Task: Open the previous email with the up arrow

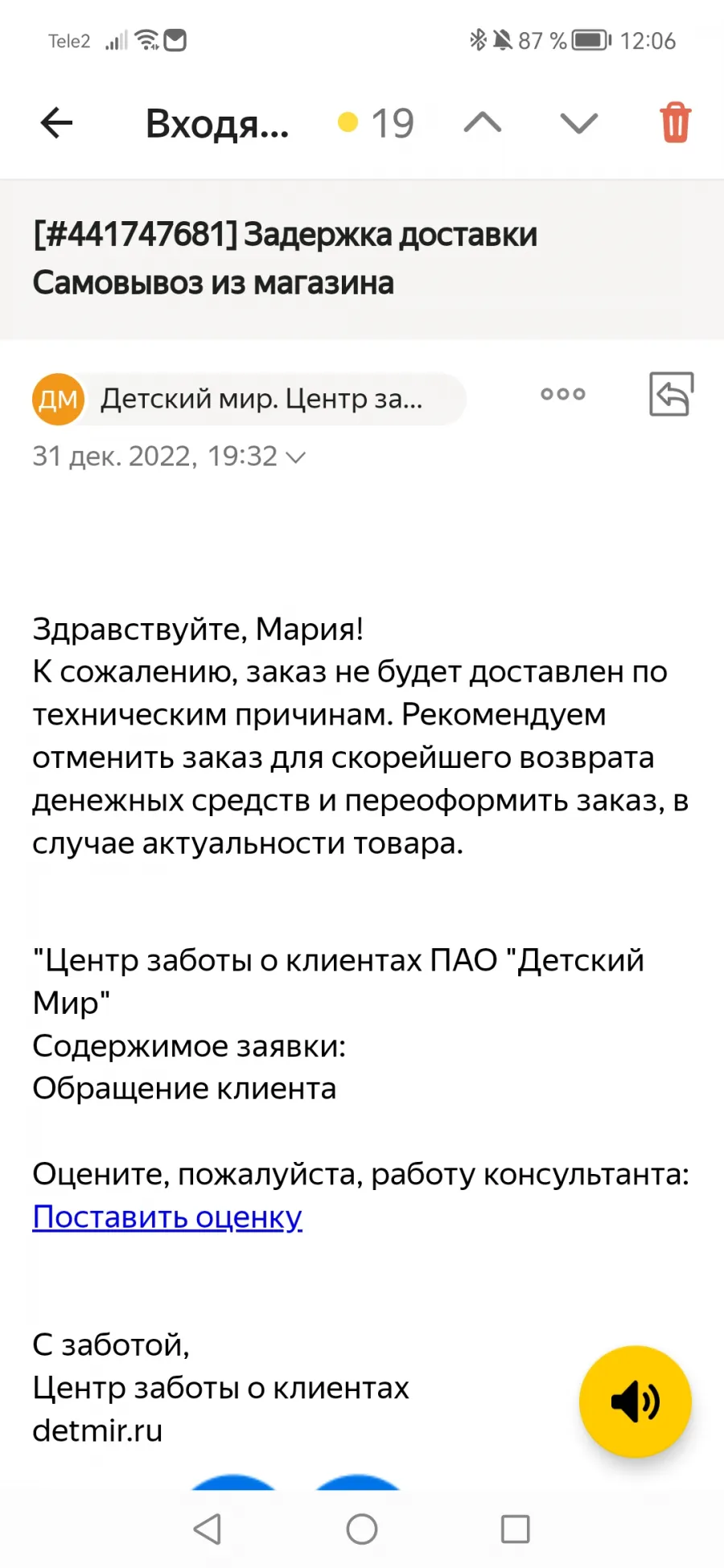Action: click(483, 123)
